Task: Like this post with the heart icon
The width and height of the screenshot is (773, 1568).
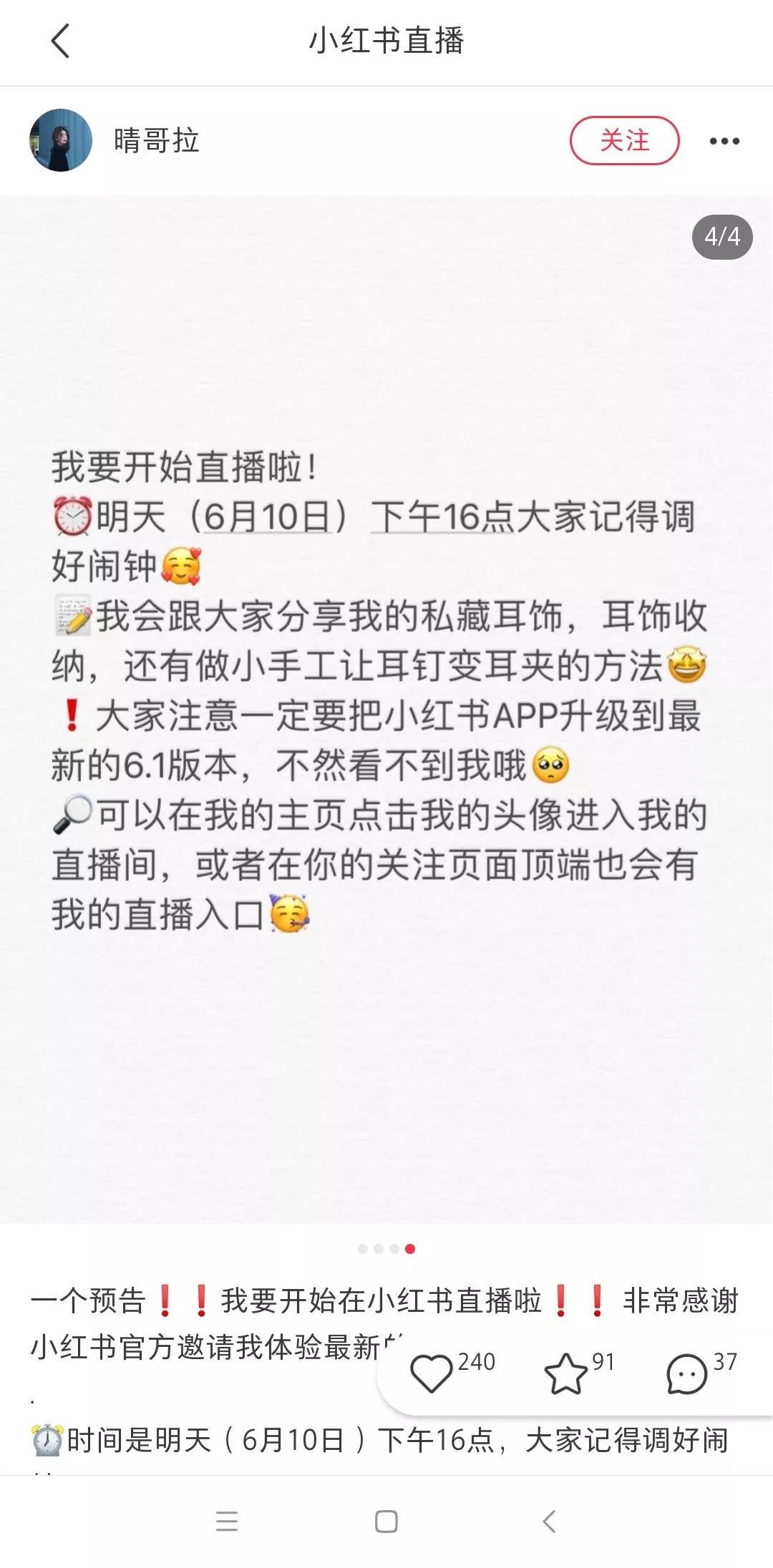Action: click(x=431, y=1373)
